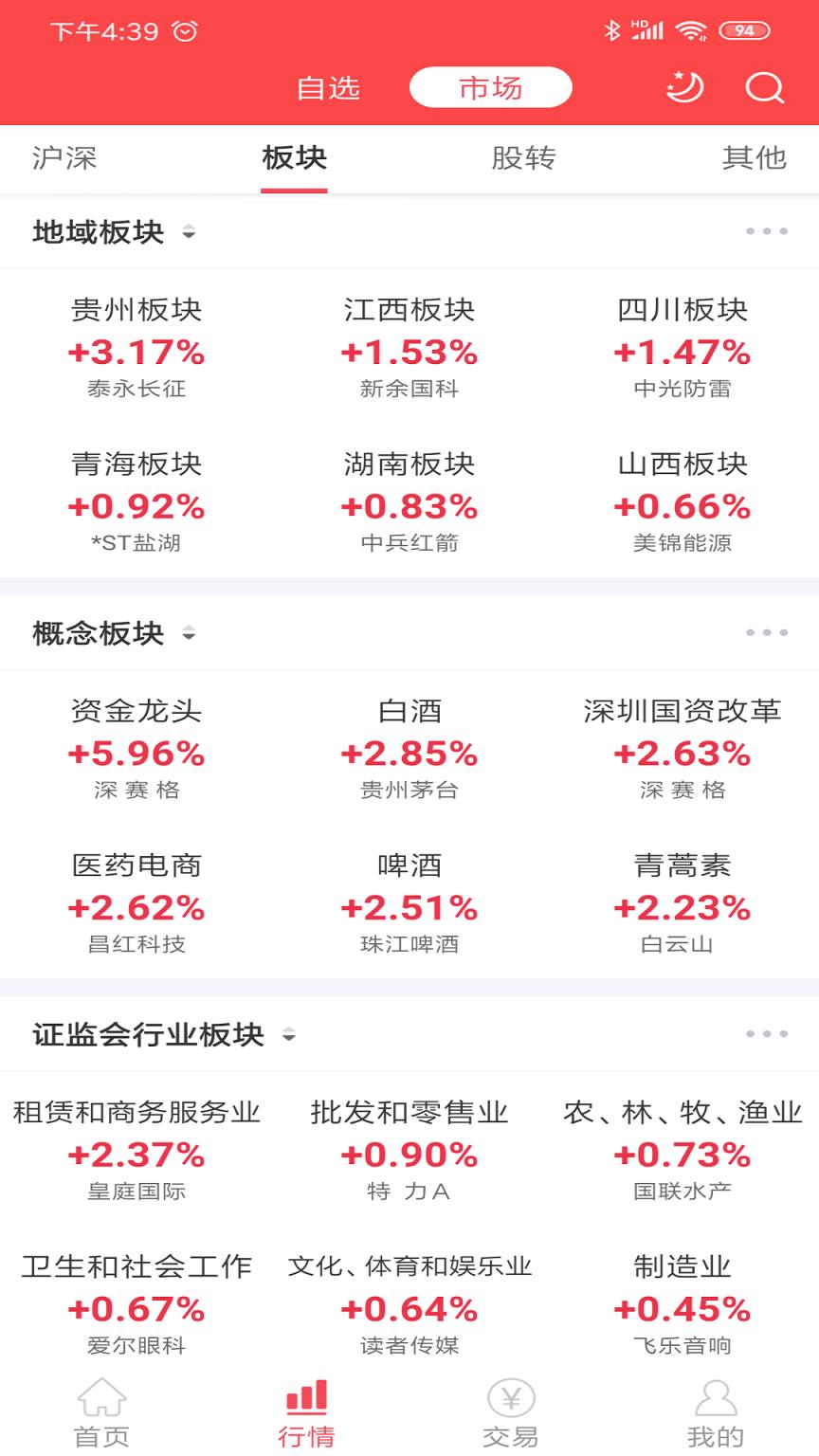Check the battery level indicator
819x1456 pixels.
click(745, 29)
